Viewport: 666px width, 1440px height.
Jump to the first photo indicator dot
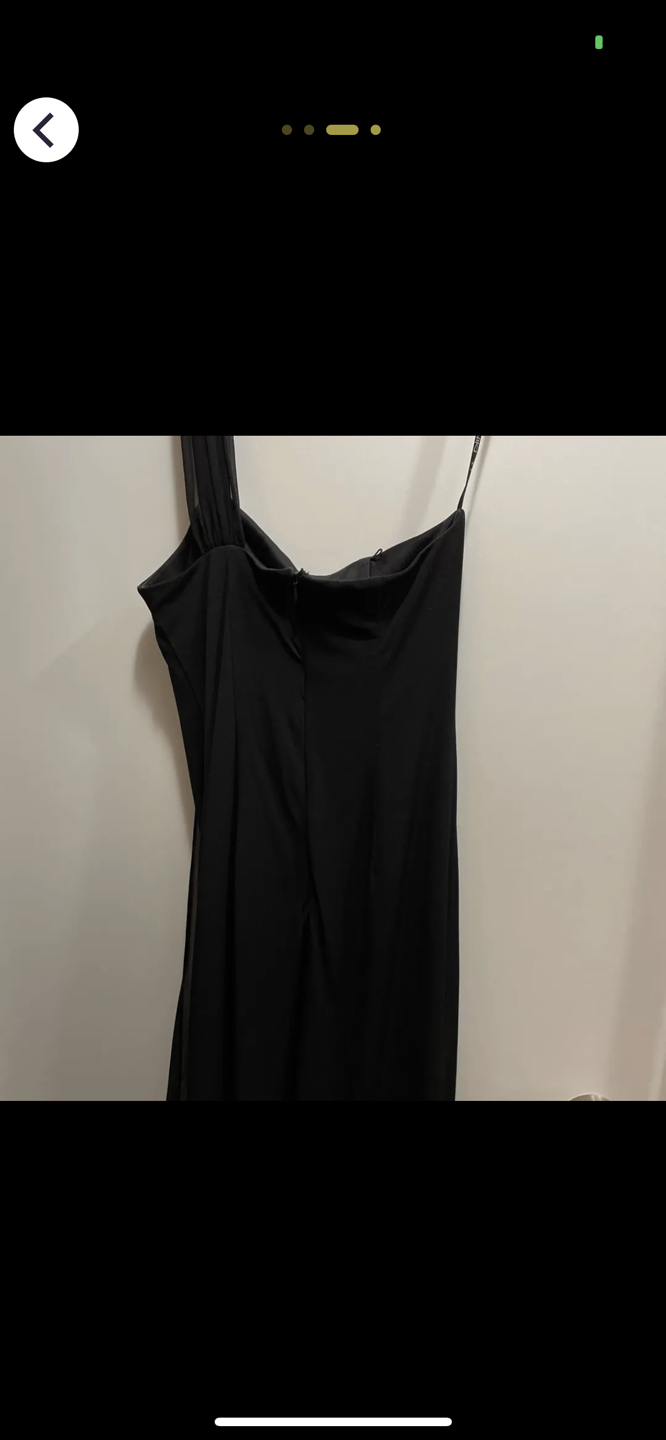coord(287,130)
